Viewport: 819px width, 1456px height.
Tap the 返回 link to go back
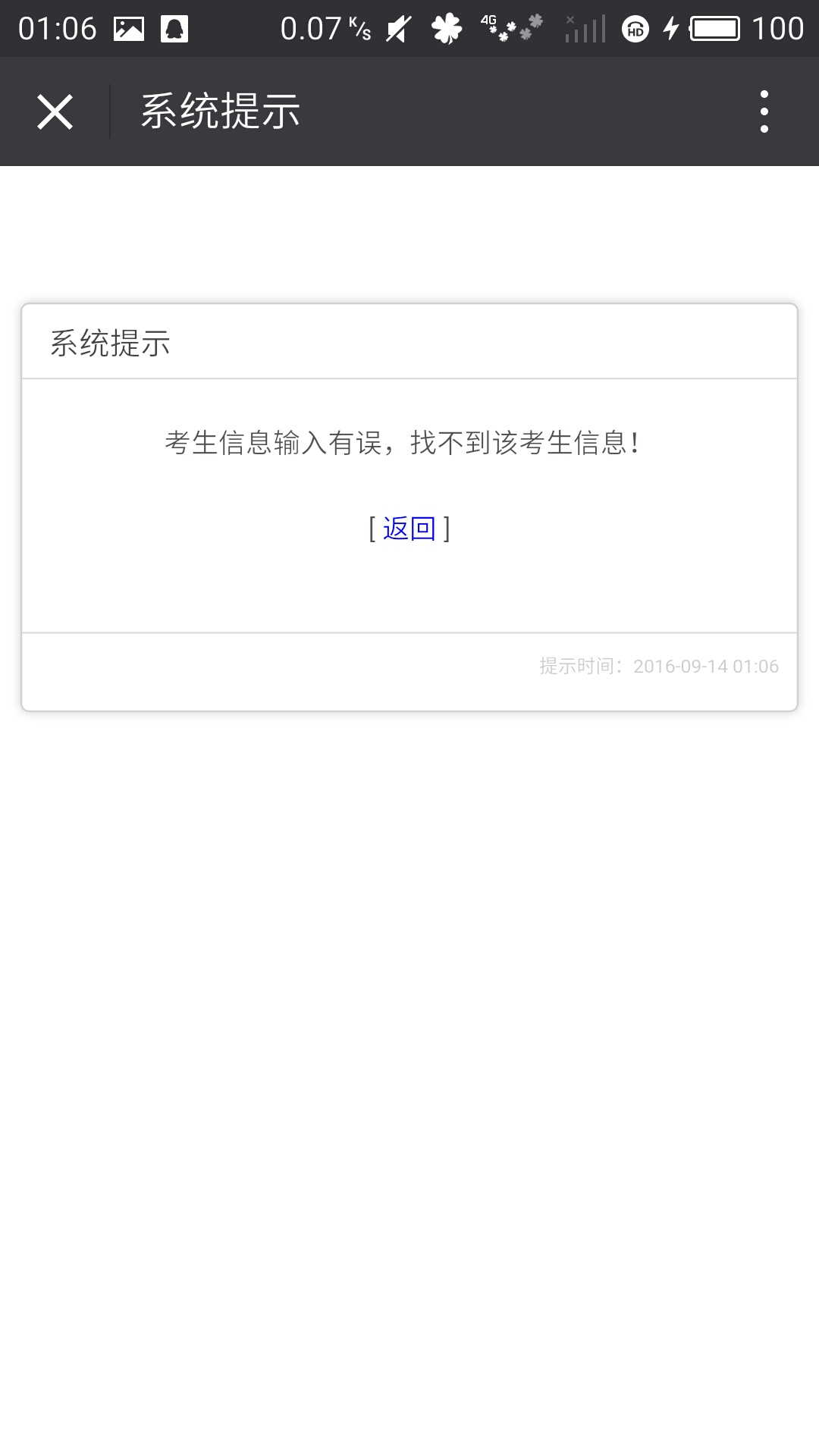point(409,529)
